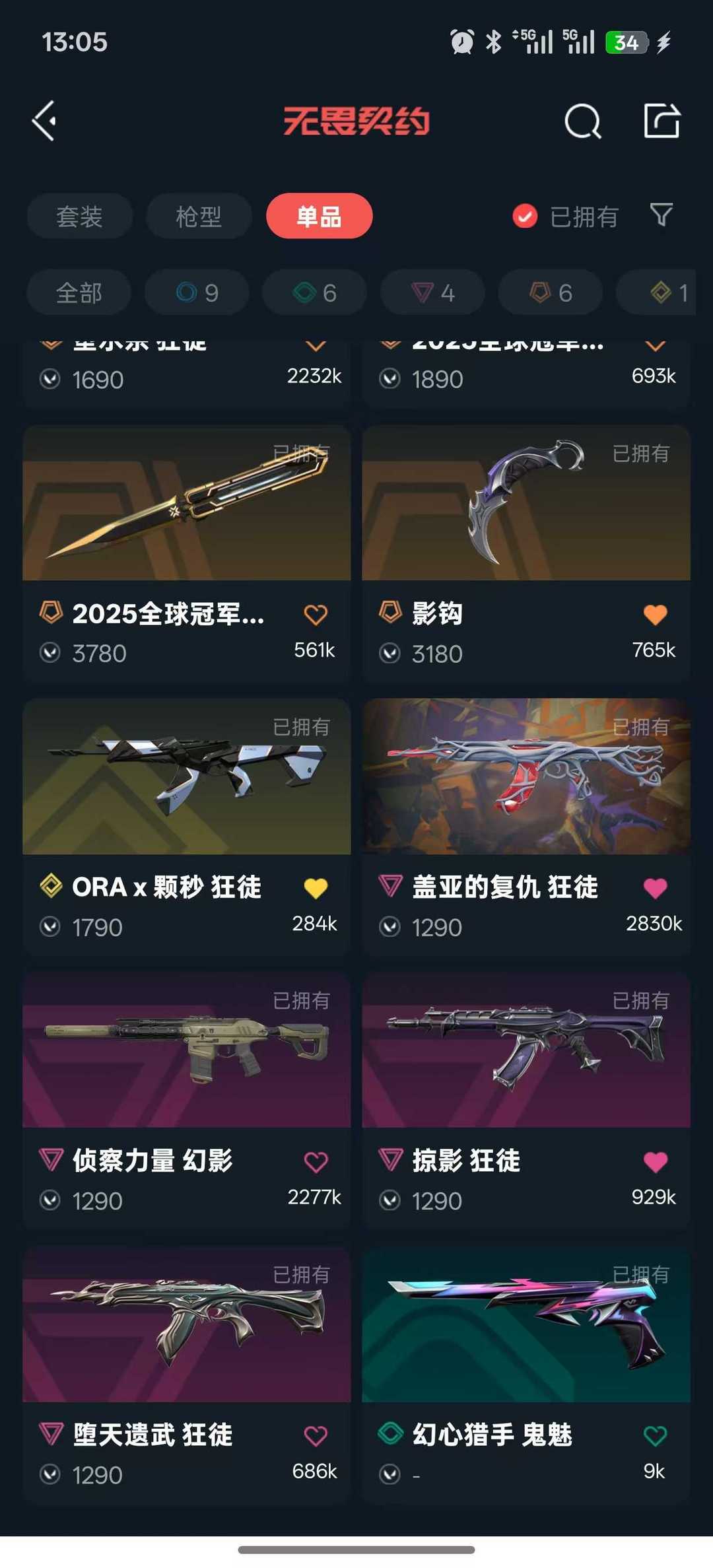Filter by the orange-pentagon tier showing 6
The image size is (713, 1568).
pyautogui.click(x=550, y=292)
